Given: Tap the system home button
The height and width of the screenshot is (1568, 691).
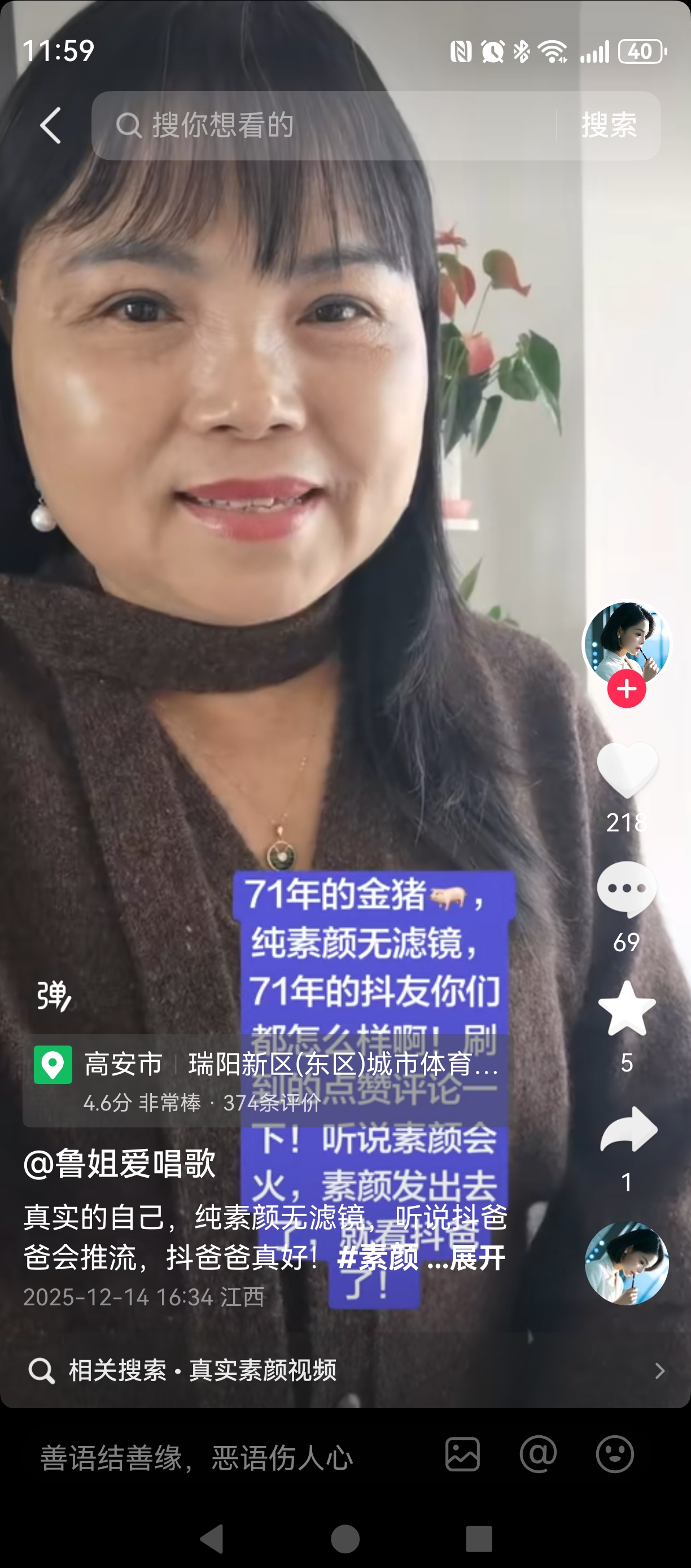Looking at the screenshot, I should coord(345,1540).
